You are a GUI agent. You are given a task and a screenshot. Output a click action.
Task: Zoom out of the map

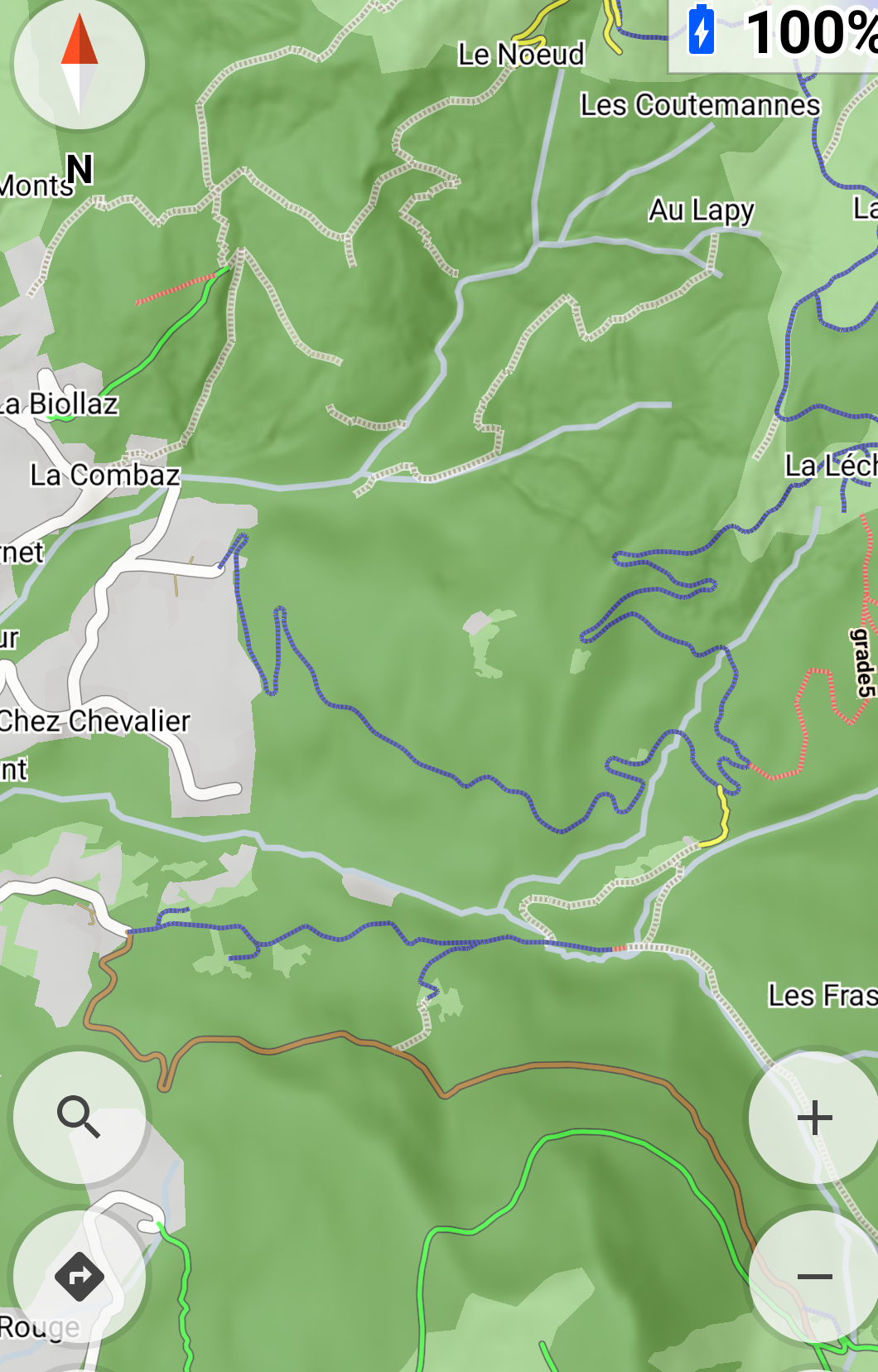814,1276
